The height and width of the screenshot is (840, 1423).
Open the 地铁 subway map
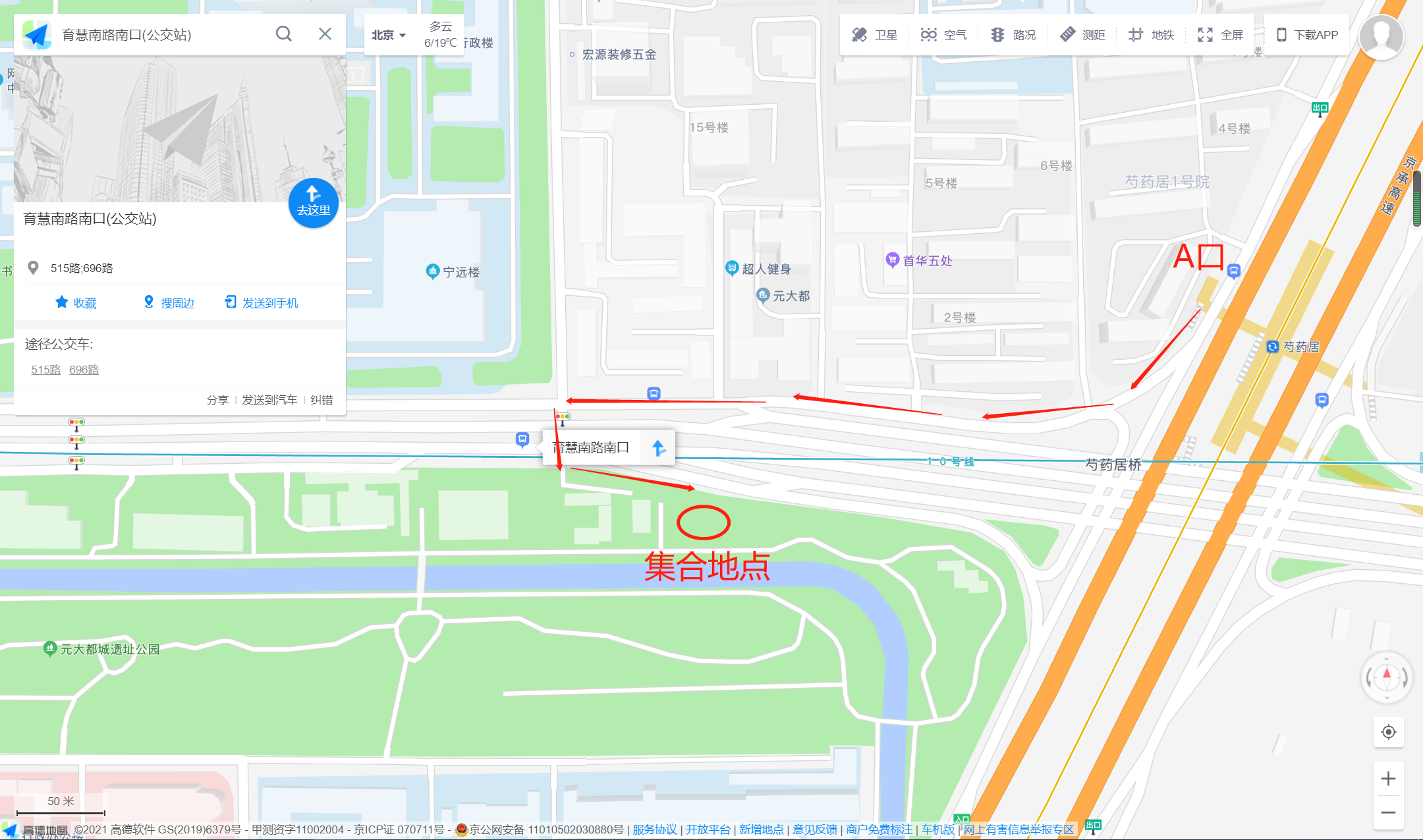pyautogui.click(x=1151, y=35)
